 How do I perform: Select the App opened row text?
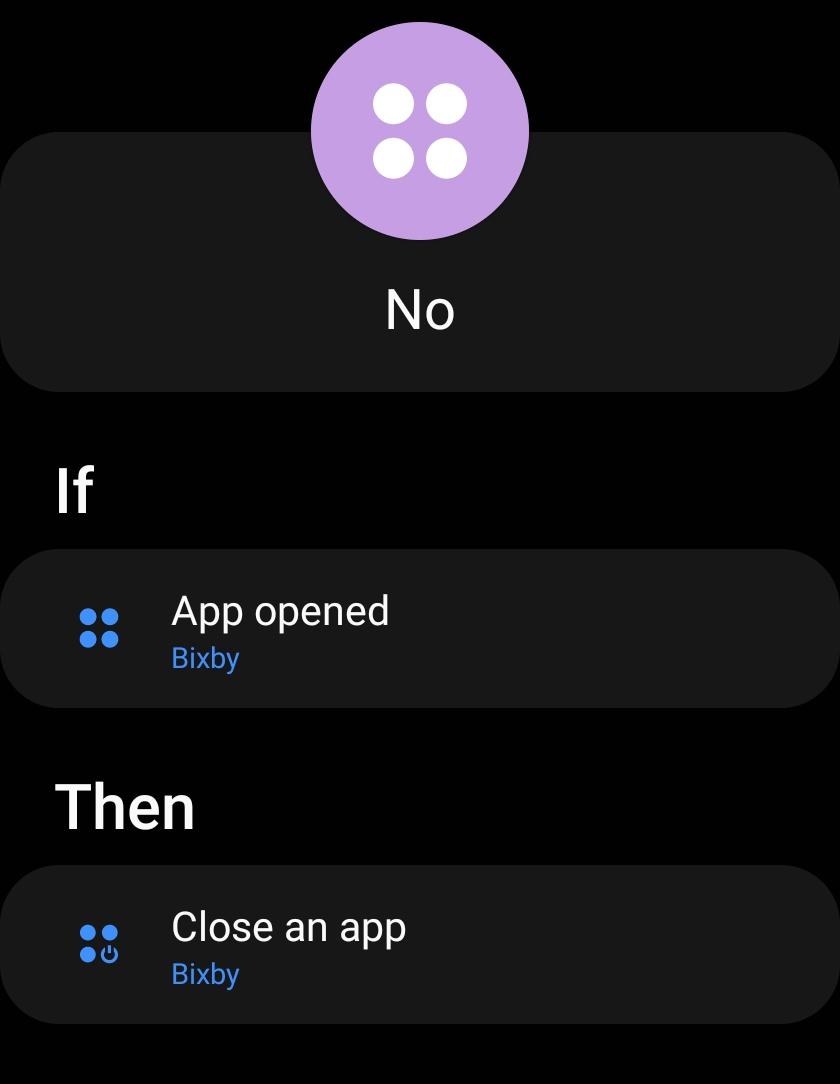[x=281, y=611]
